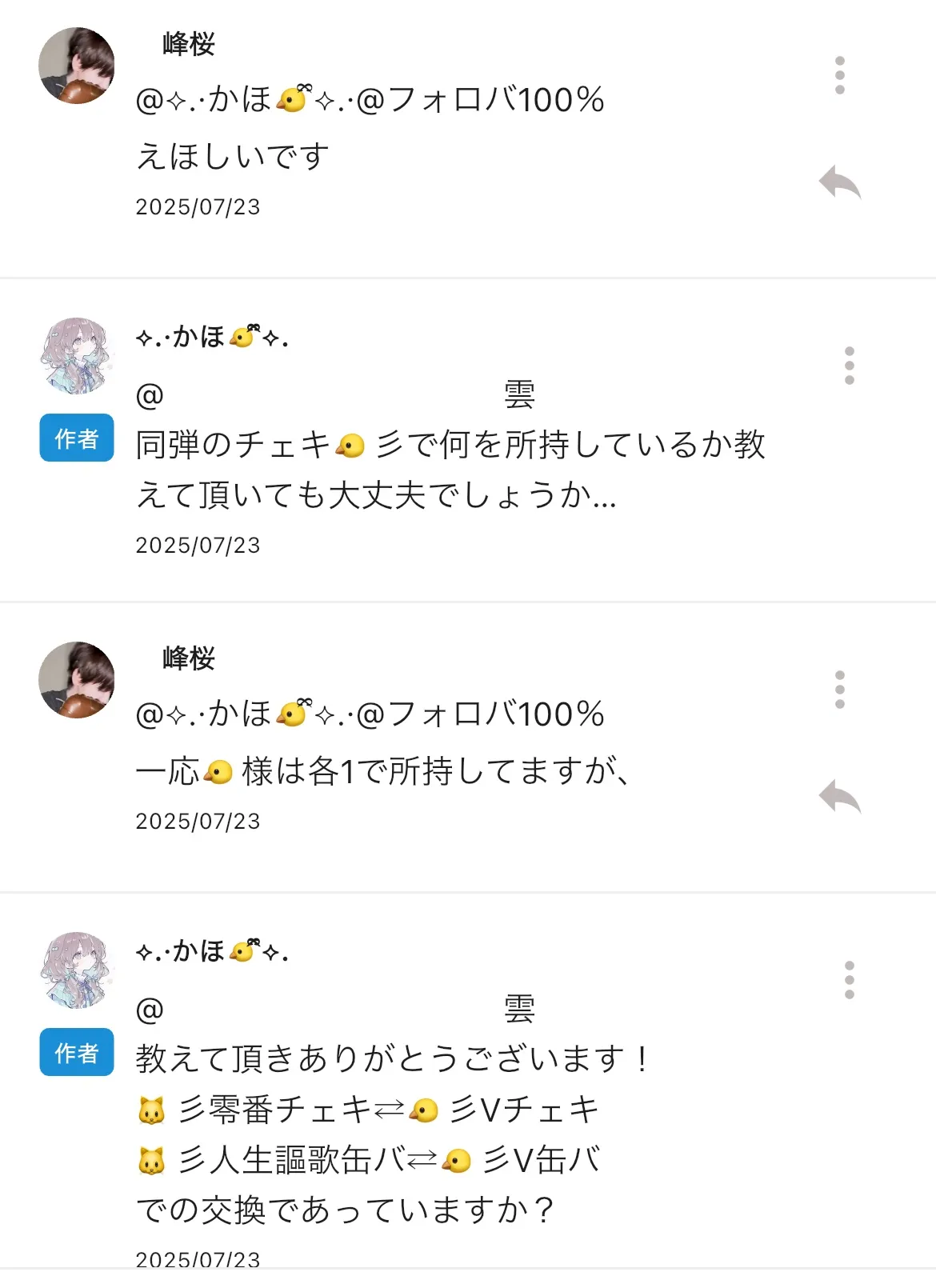This screenshot has width=936, height=1288.
Task: Open the options menu on the "えほしいです" comment
Action: tap(839, 75)
